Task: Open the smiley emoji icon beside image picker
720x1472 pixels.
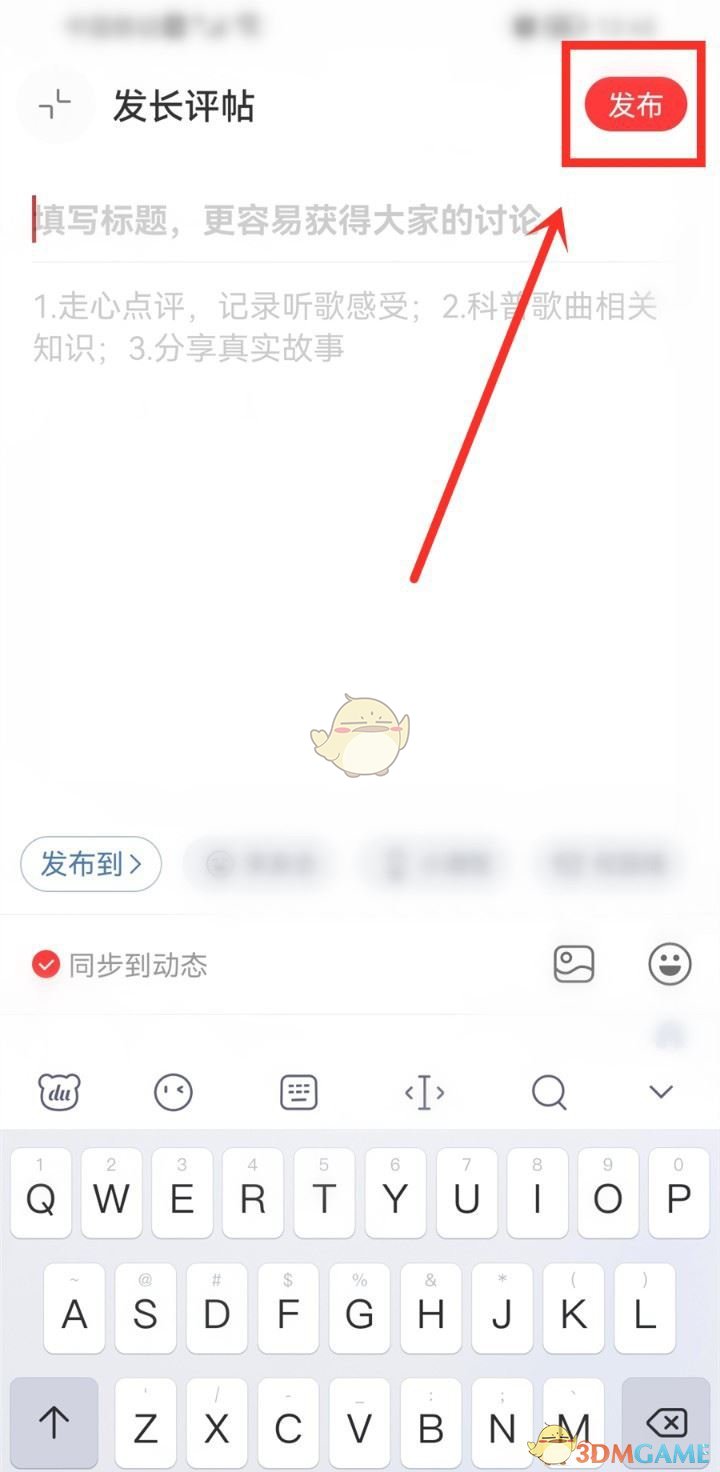Action: 668,963
